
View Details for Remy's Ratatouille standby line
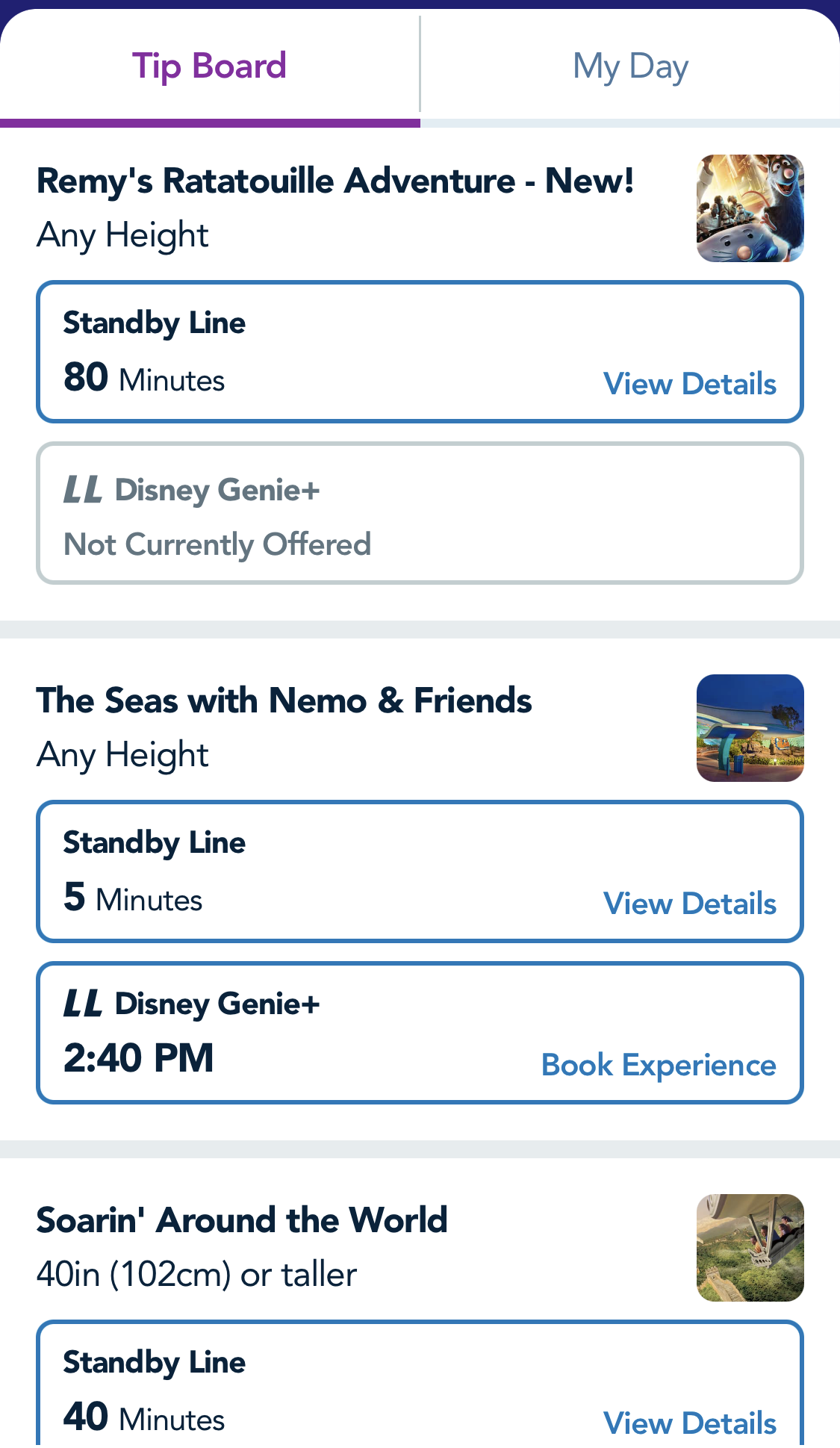690,384
